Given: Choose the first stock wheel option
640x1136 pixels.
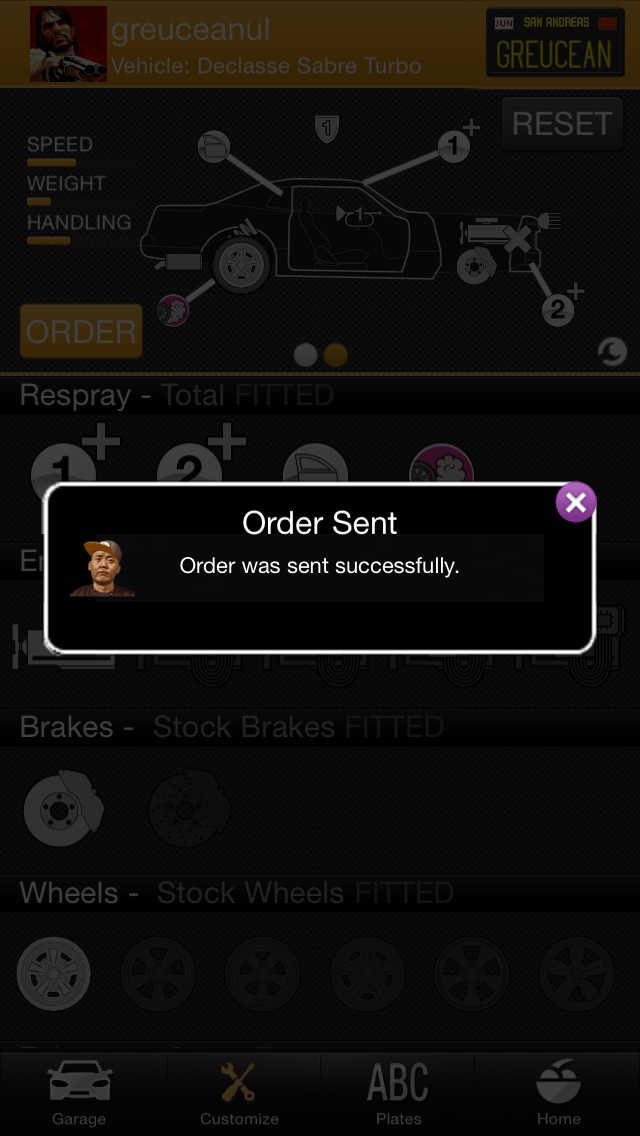Looking at the screenshot, I should 54,974.
